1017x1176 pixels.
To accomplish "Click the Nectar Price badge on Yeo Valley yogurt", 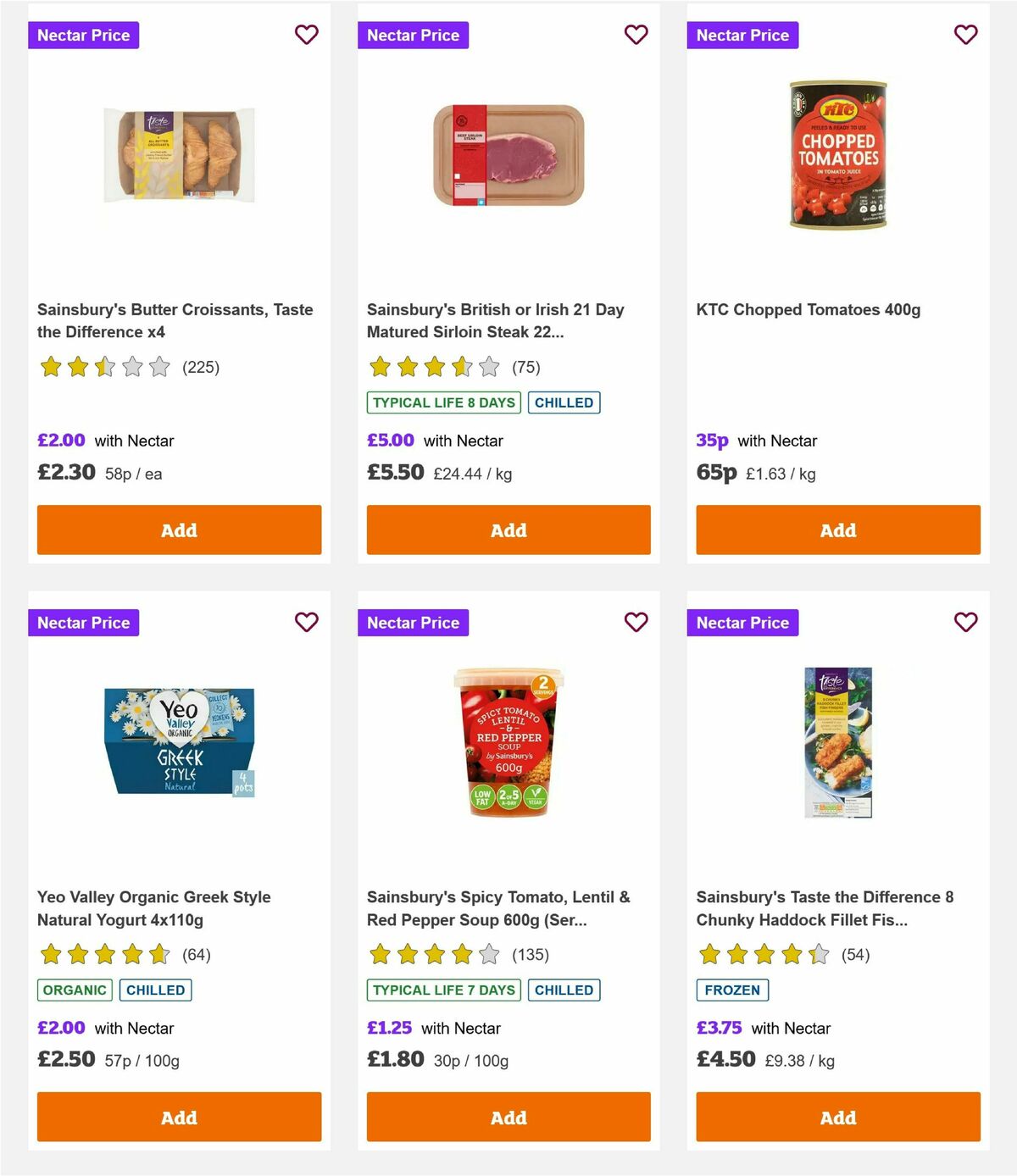I will point(83,622).
